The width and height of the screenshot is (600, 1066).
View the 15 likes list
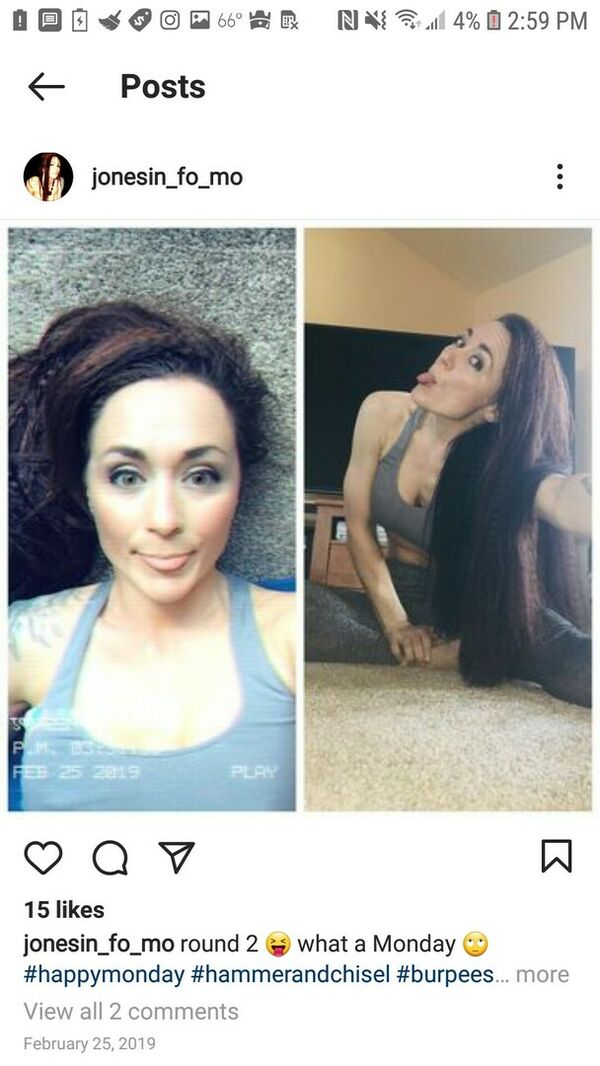[x=64, y=910]
